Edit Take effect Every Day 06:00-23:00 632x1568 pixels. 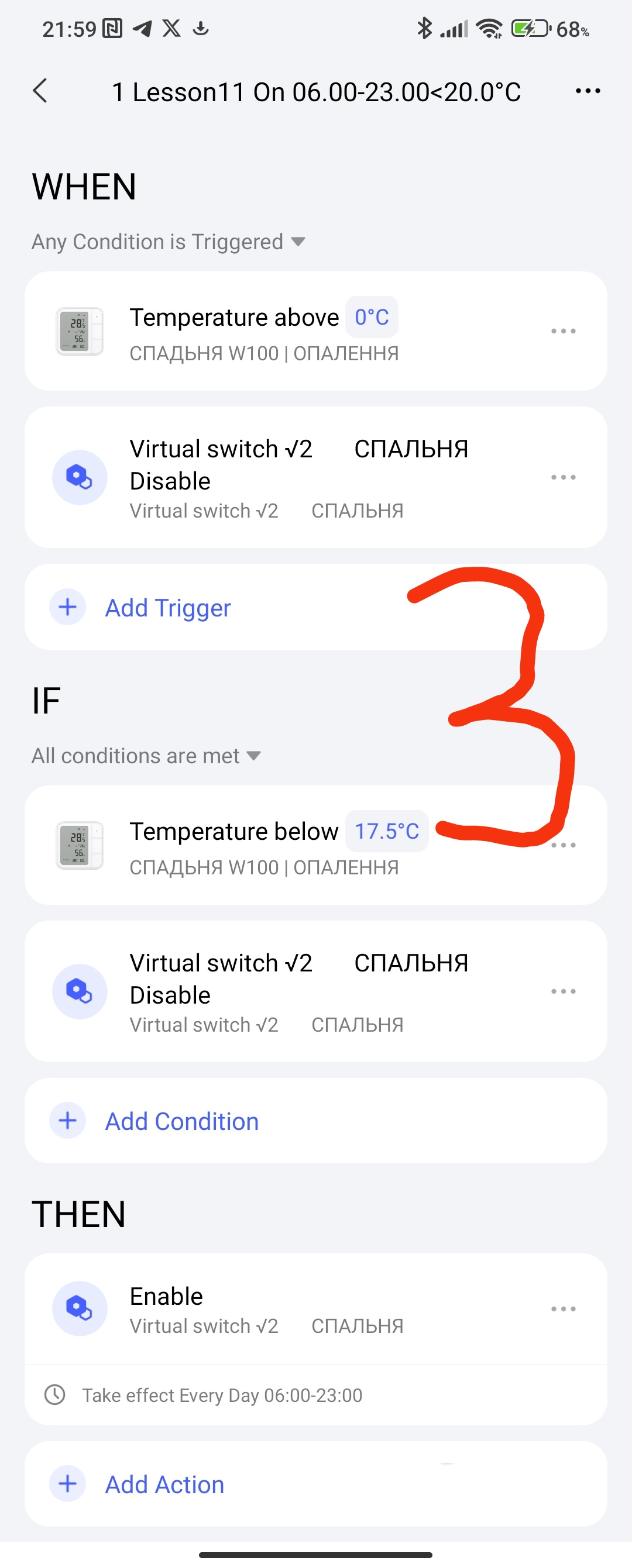point(222,1395)
